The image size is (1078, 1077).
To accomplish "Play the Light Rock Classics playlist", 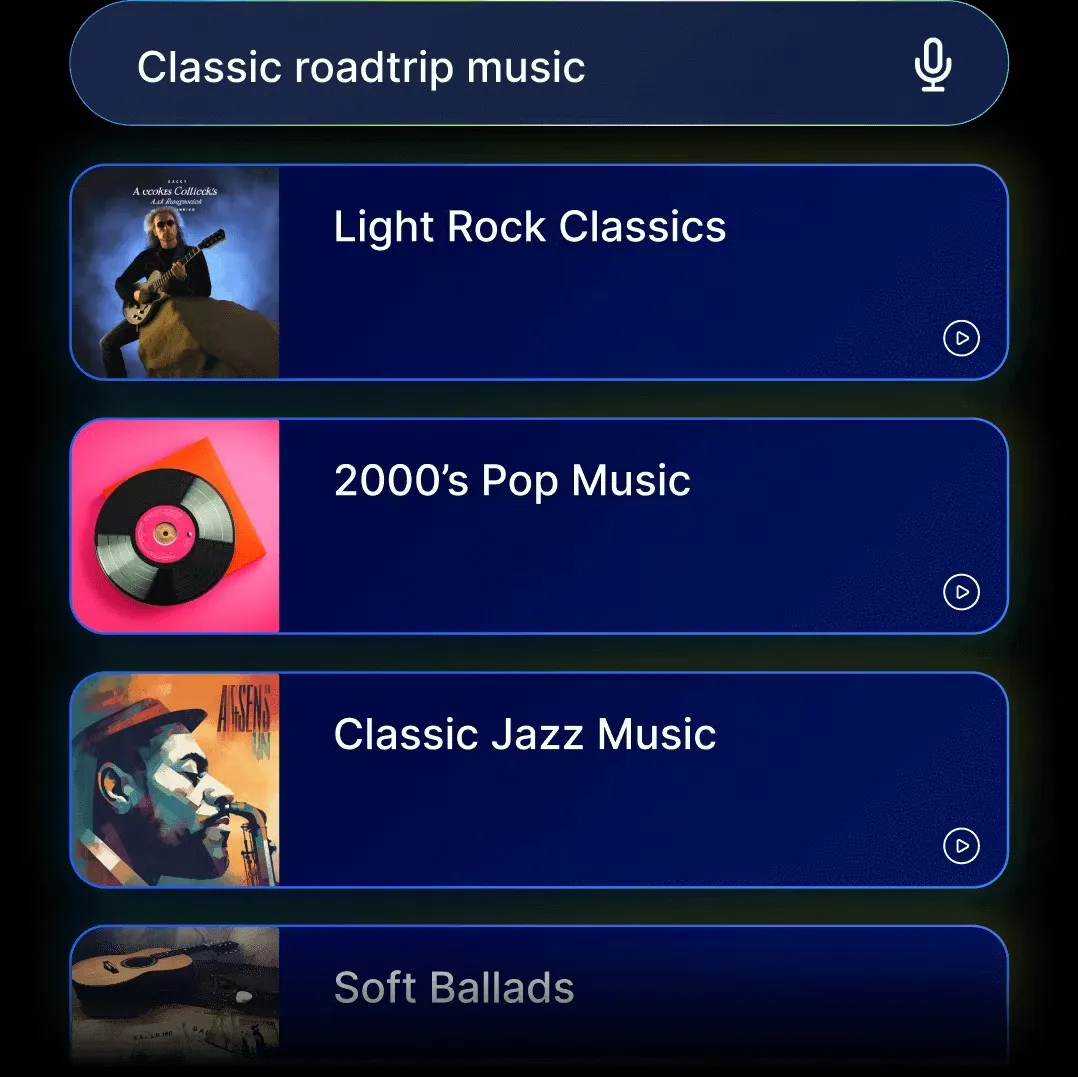I will 961,338.
